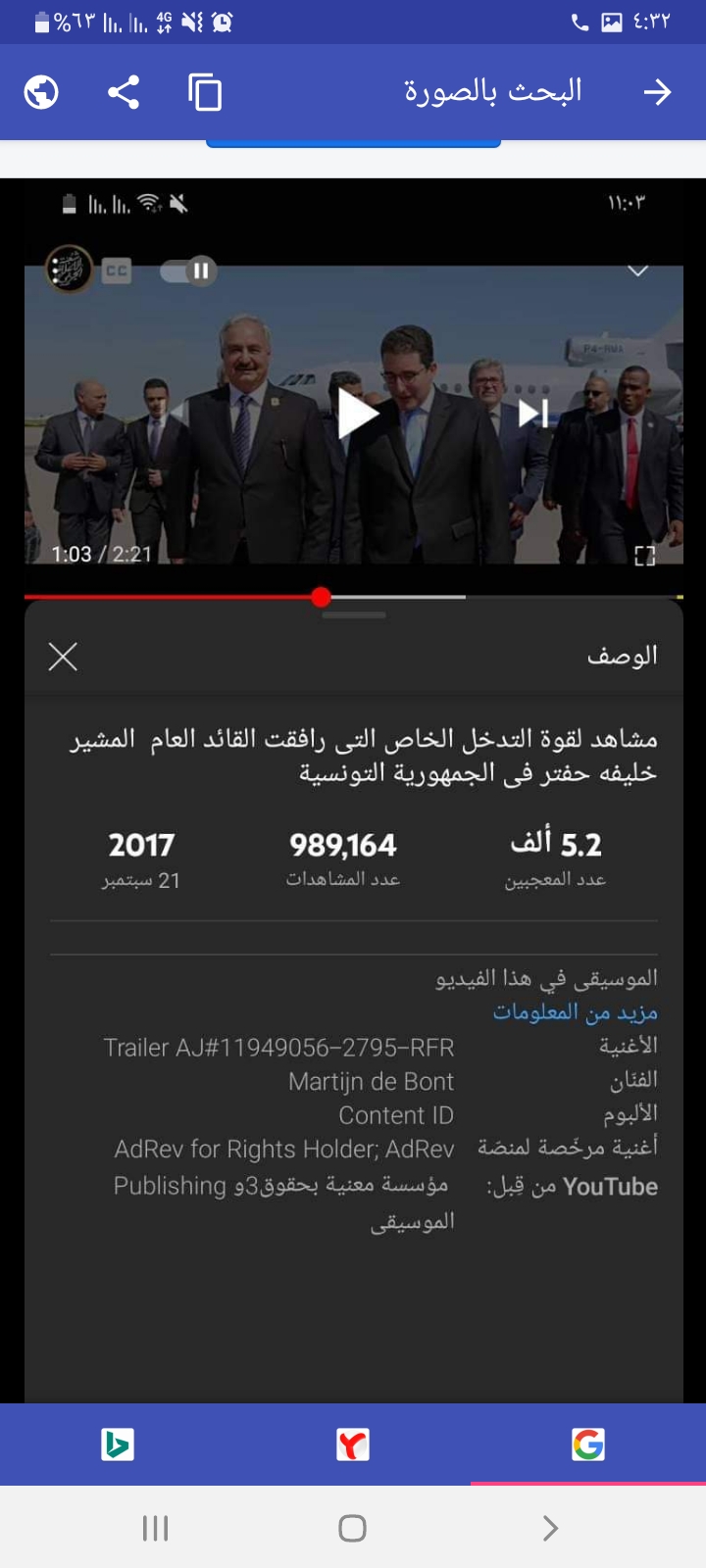Open the globe browser icon
706x1568 pixels.
tap(41, 92)
